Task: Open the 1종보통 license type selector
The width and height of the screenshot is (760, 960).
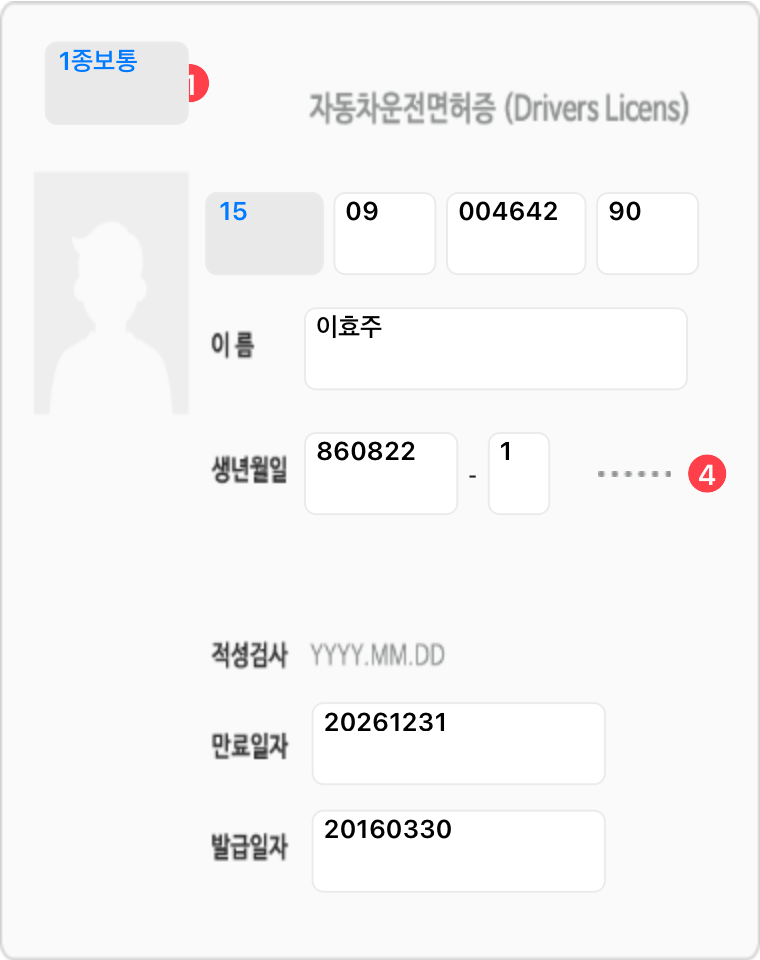Action: pos(116,83)
